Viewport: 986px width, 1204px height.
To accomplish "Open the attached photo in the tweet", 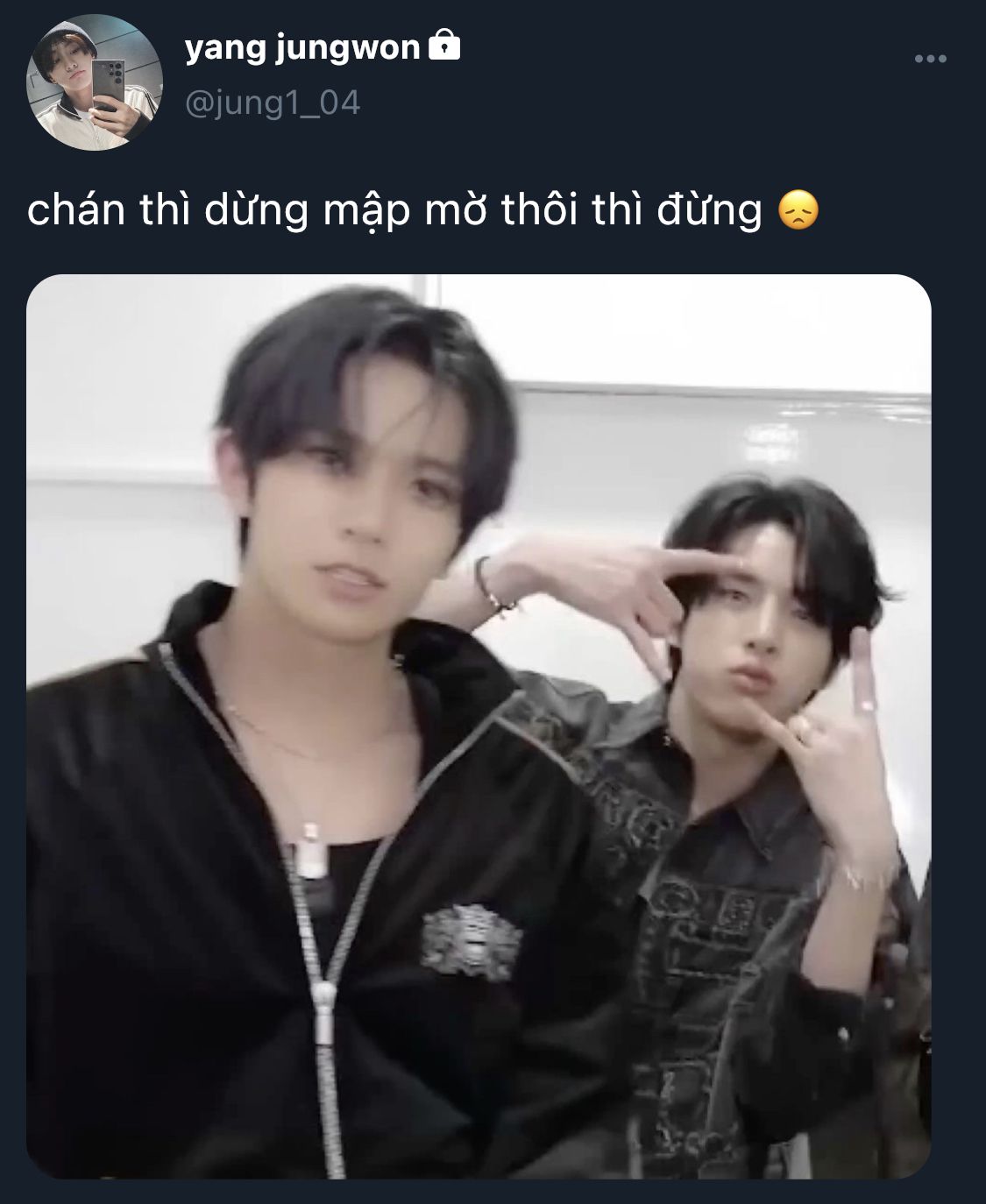I will point(479,726).
